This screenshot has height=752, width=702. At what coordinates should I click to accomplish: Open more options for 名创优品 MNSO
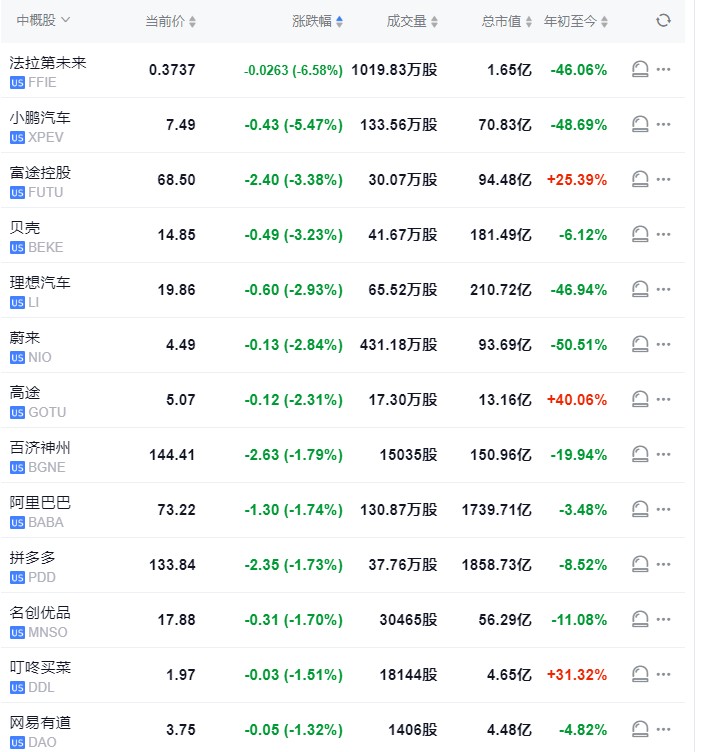(x=663, y=620)
